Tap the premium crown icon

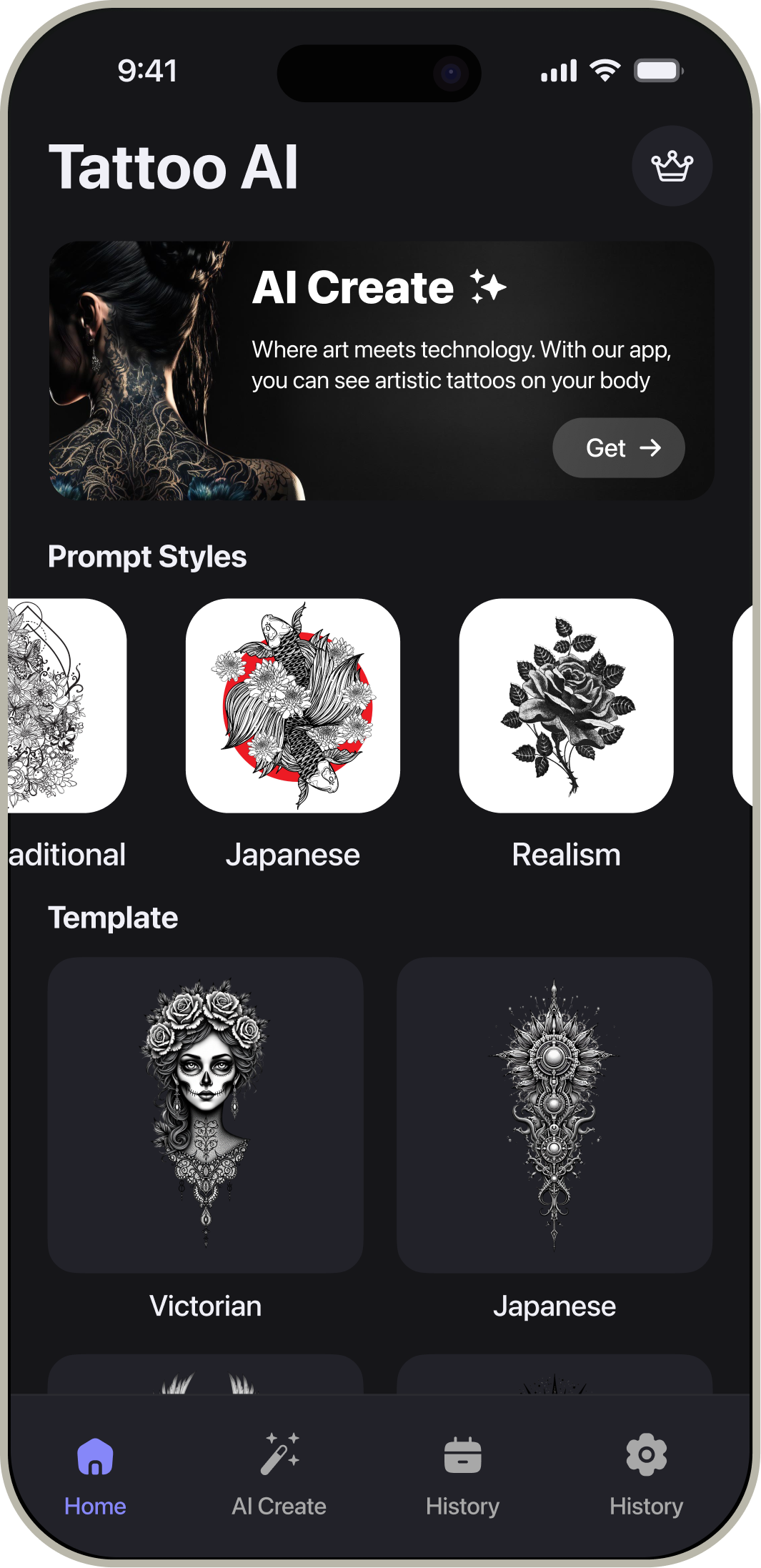[x=671, y=166]
